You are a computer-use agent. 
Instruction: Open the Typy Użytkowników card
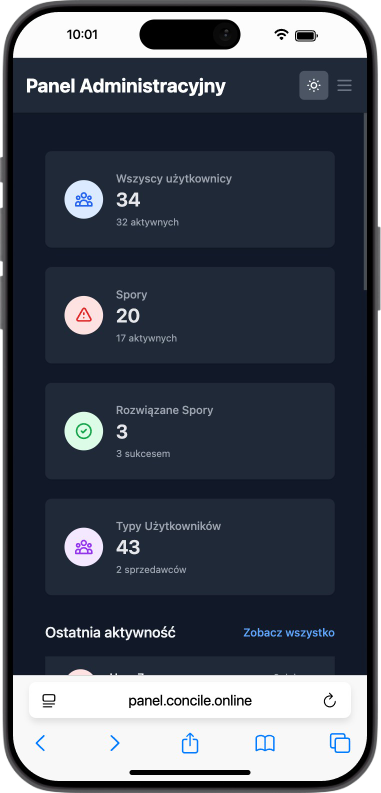pyautogui.click(x=190, y=547)
